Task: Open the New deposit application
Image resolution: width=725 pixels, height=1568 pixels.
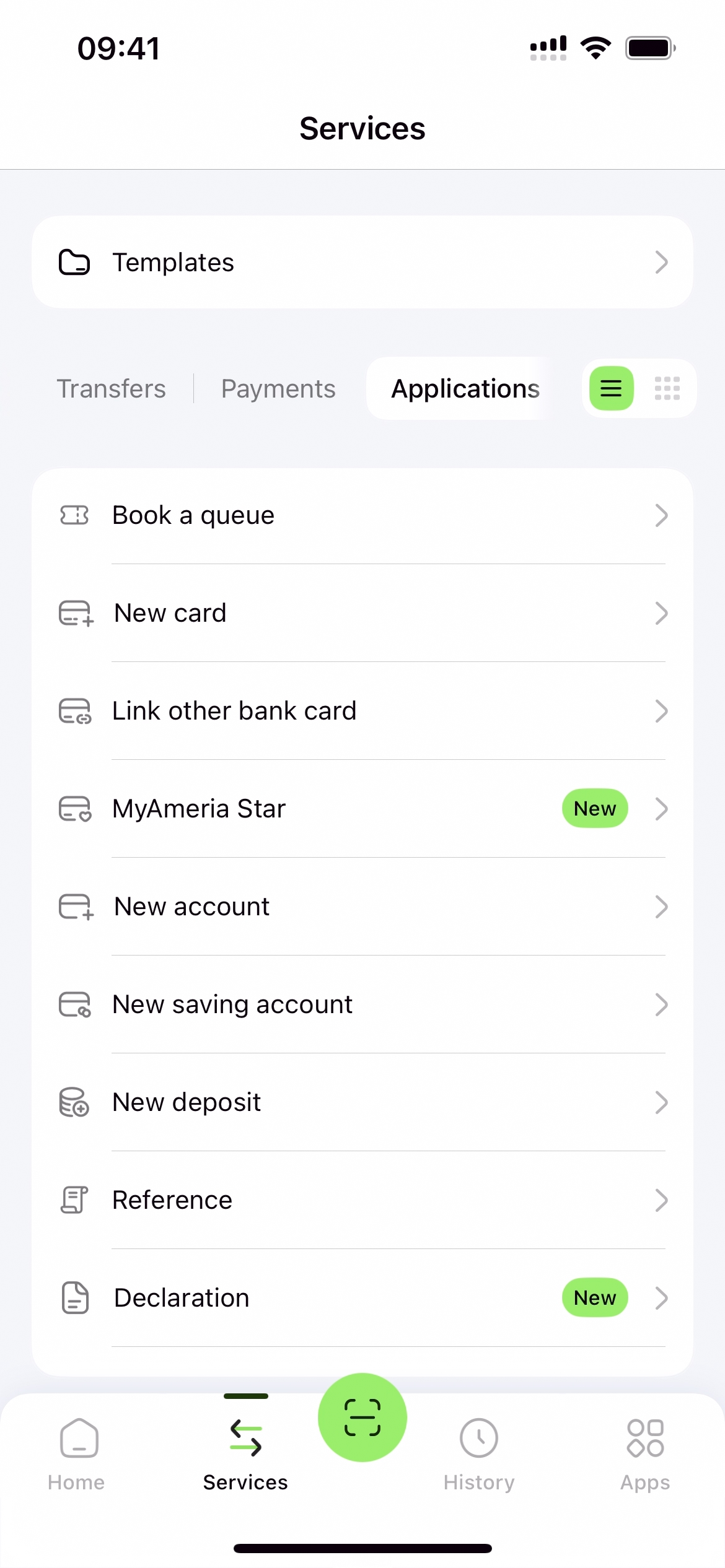Action: pos(362,1102)
